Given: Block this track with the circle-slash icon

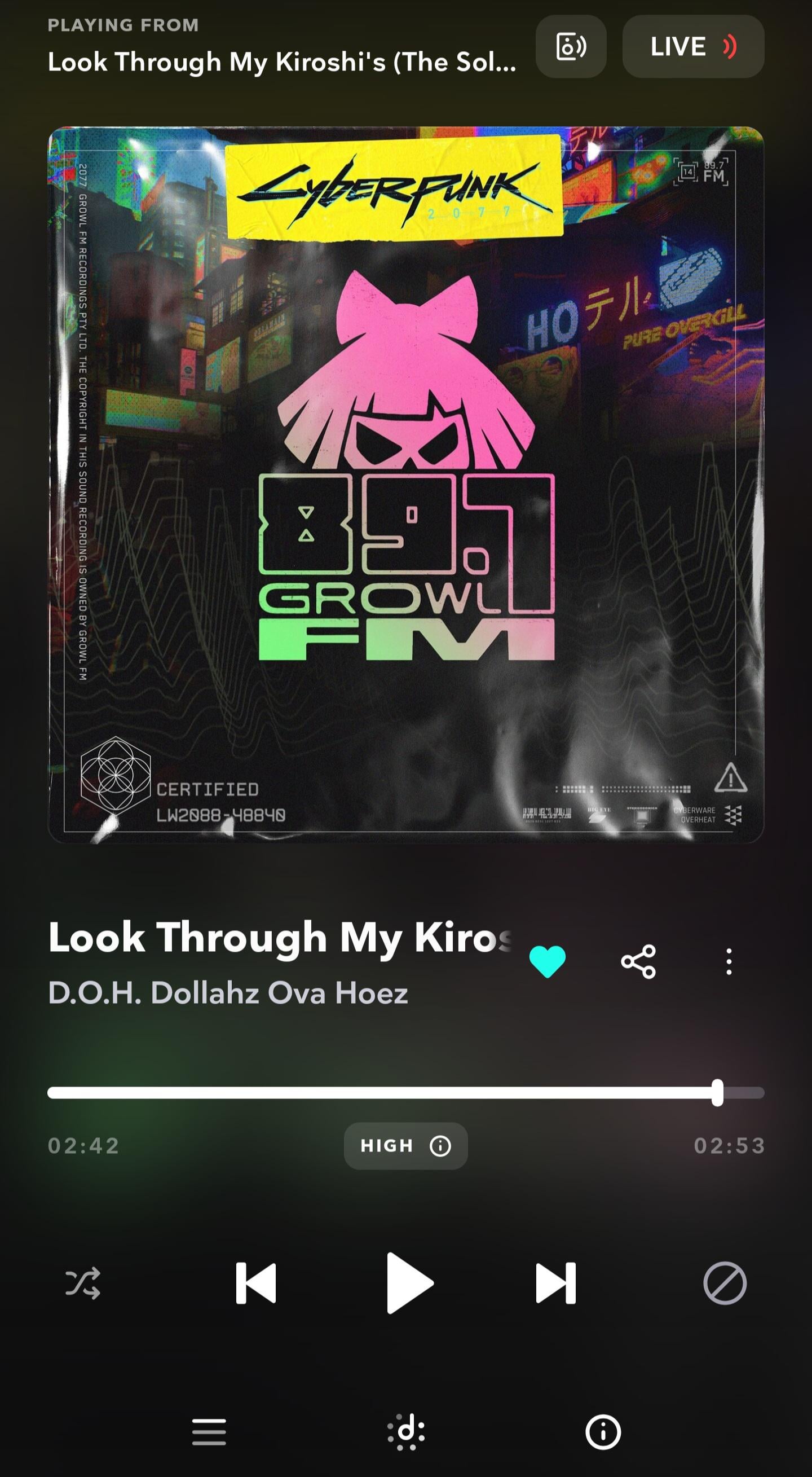Looking at the screenshot, I should click(725, 1282).
